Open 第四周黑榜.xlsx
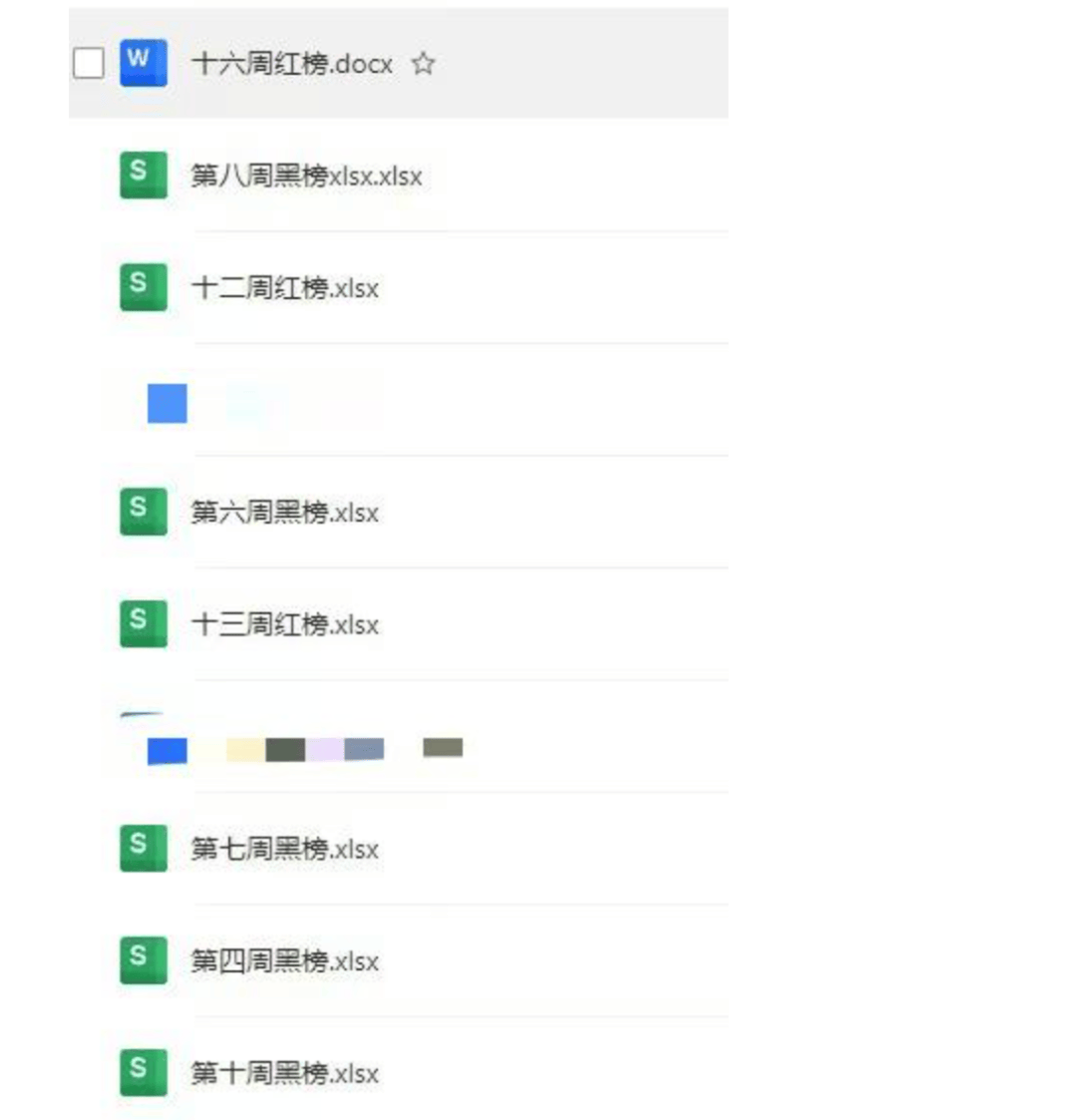Viewport: 1077px width, 1120px height. tap(284, 961)
